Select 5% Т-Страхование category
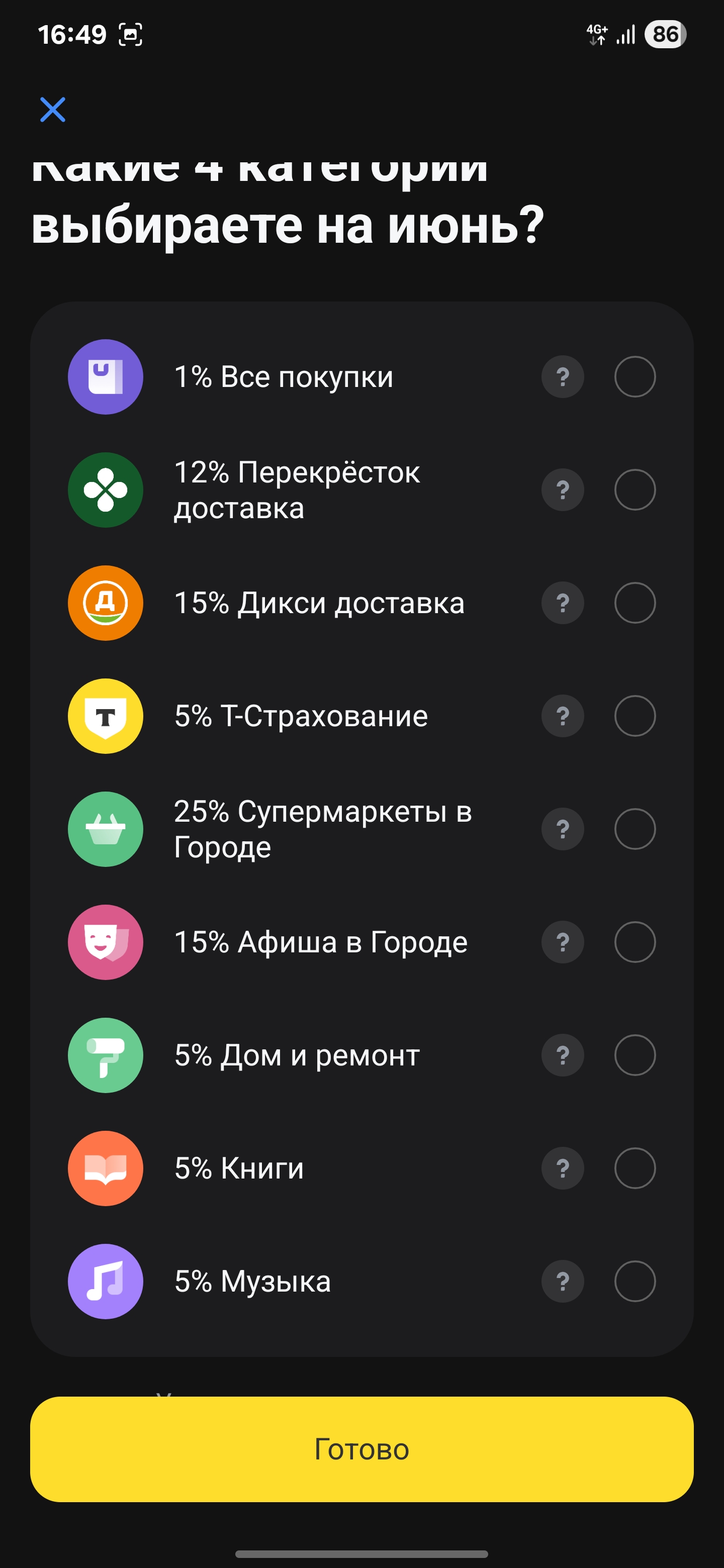 pyautogui.click(x=635, y=716)
